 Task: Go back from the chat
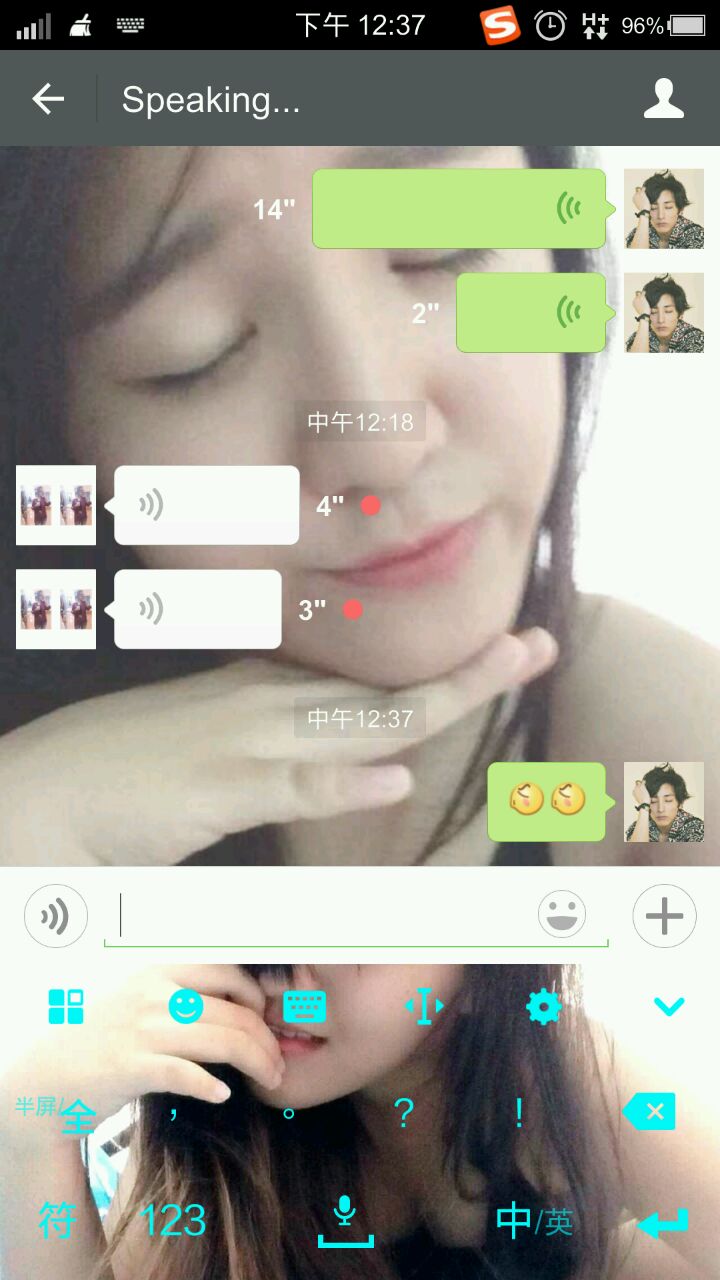48,99
